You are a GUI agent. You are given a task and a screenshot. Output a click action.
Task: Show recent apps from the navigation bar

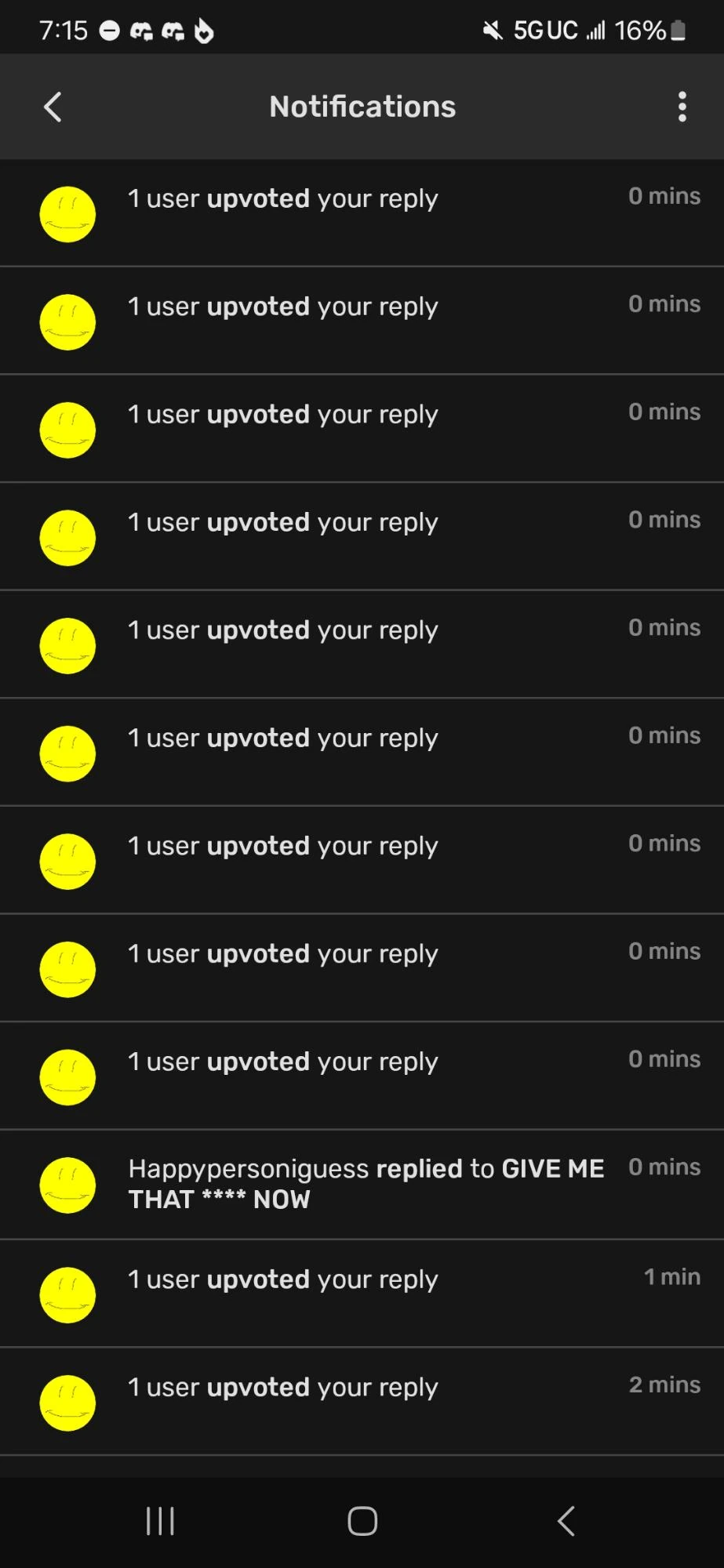160,1521
